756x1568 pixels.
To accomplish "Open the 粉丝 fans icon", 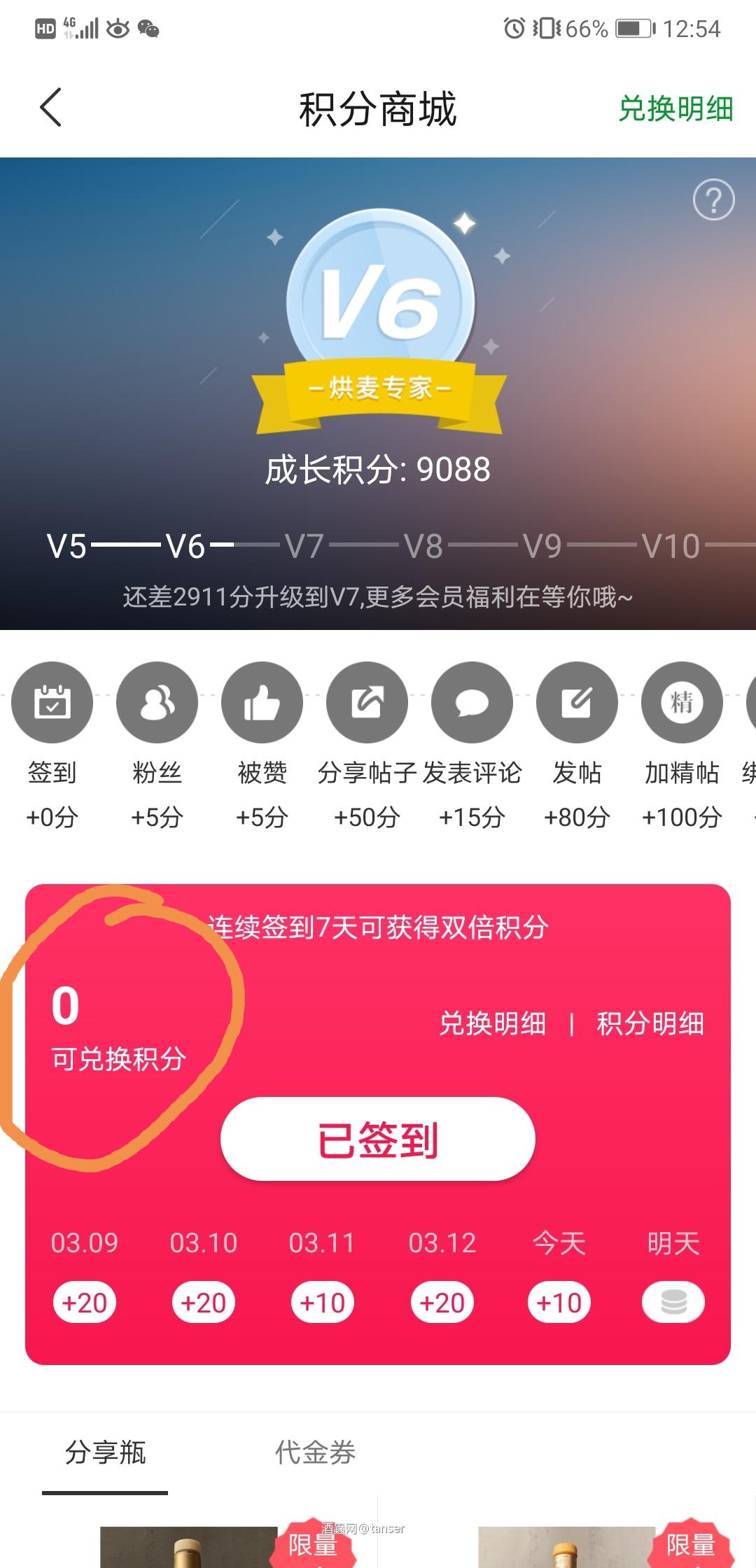I will click(x=157, y=702).
